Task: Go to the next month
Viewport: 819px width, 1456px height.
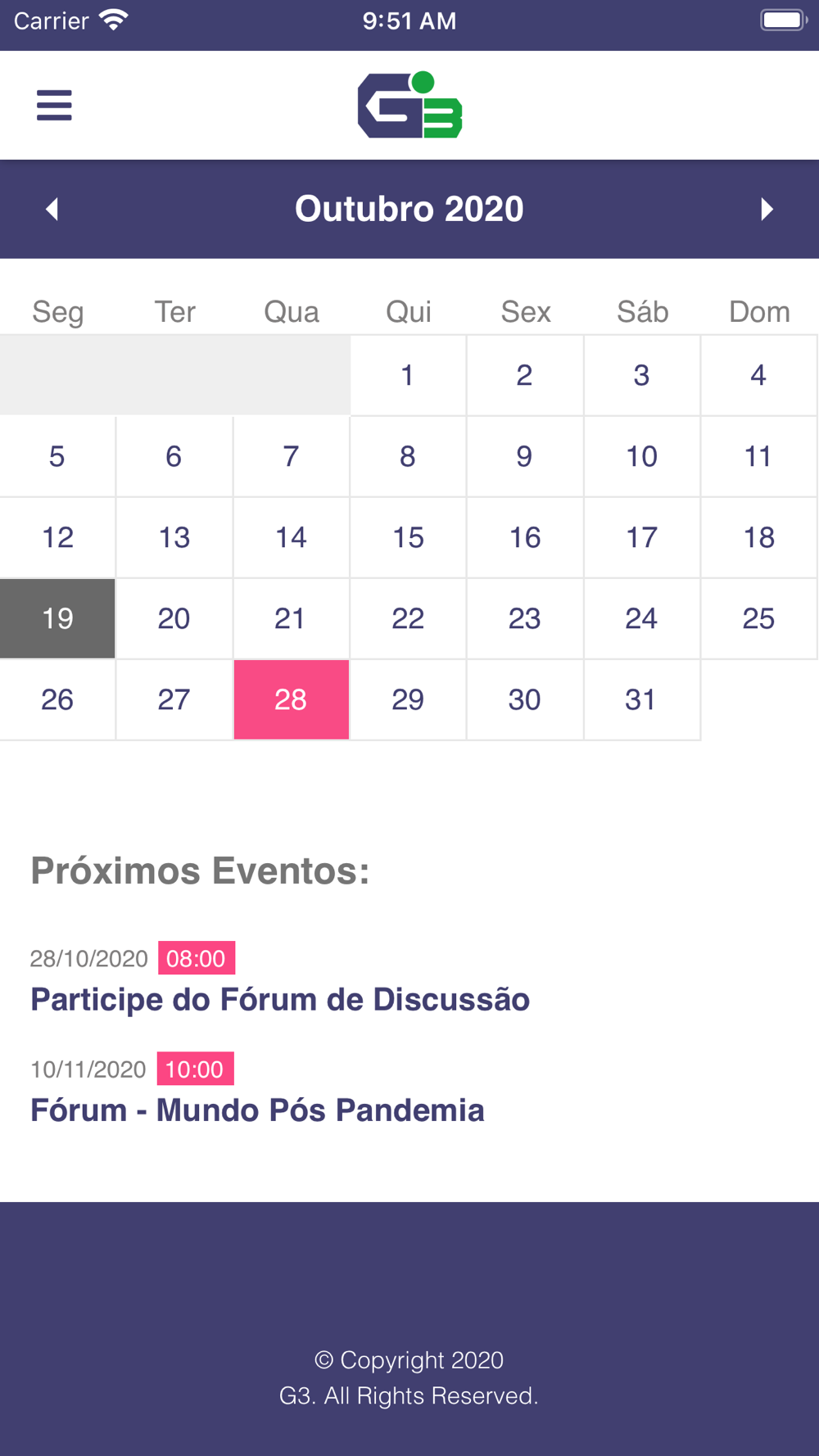Action: coord(767,210)
